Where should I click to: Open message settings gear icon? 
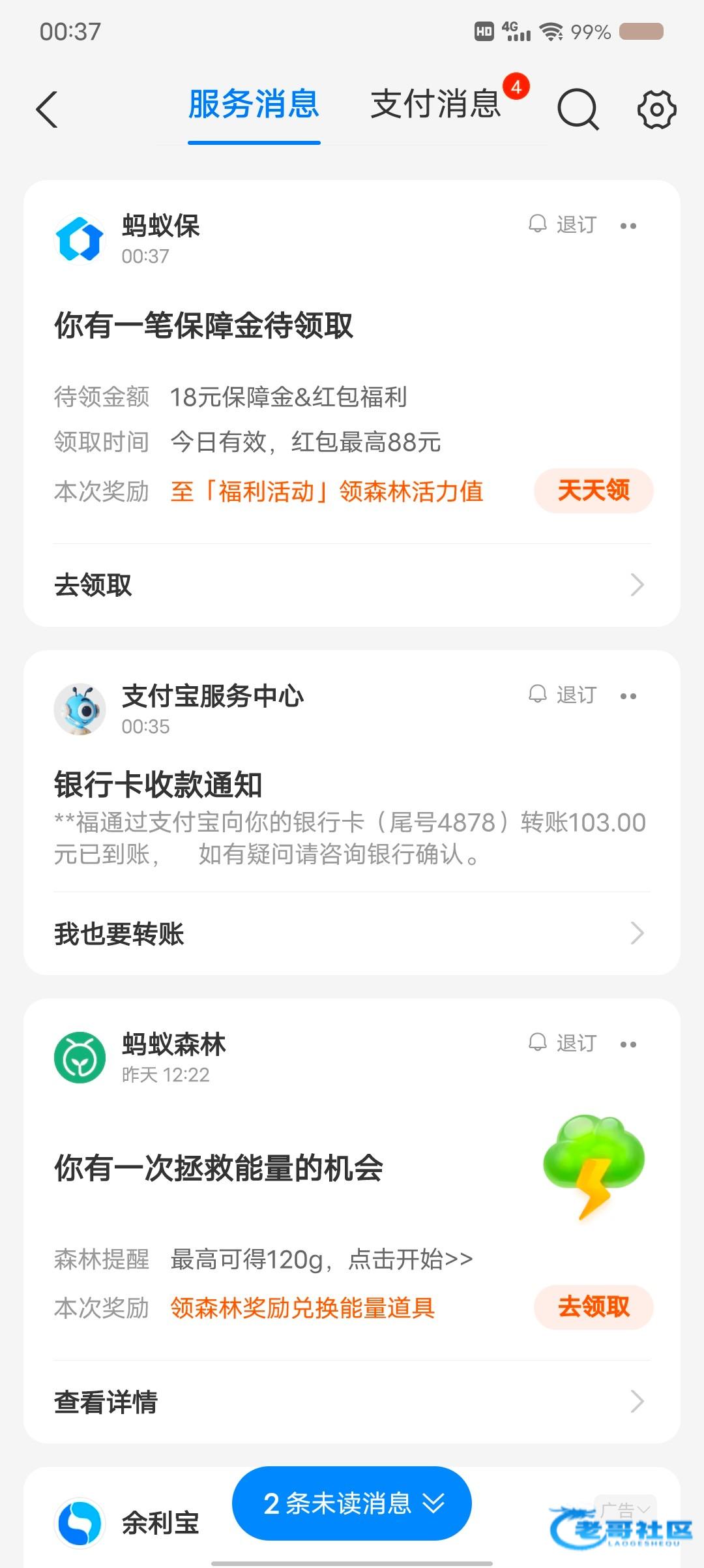coord(656,110)
